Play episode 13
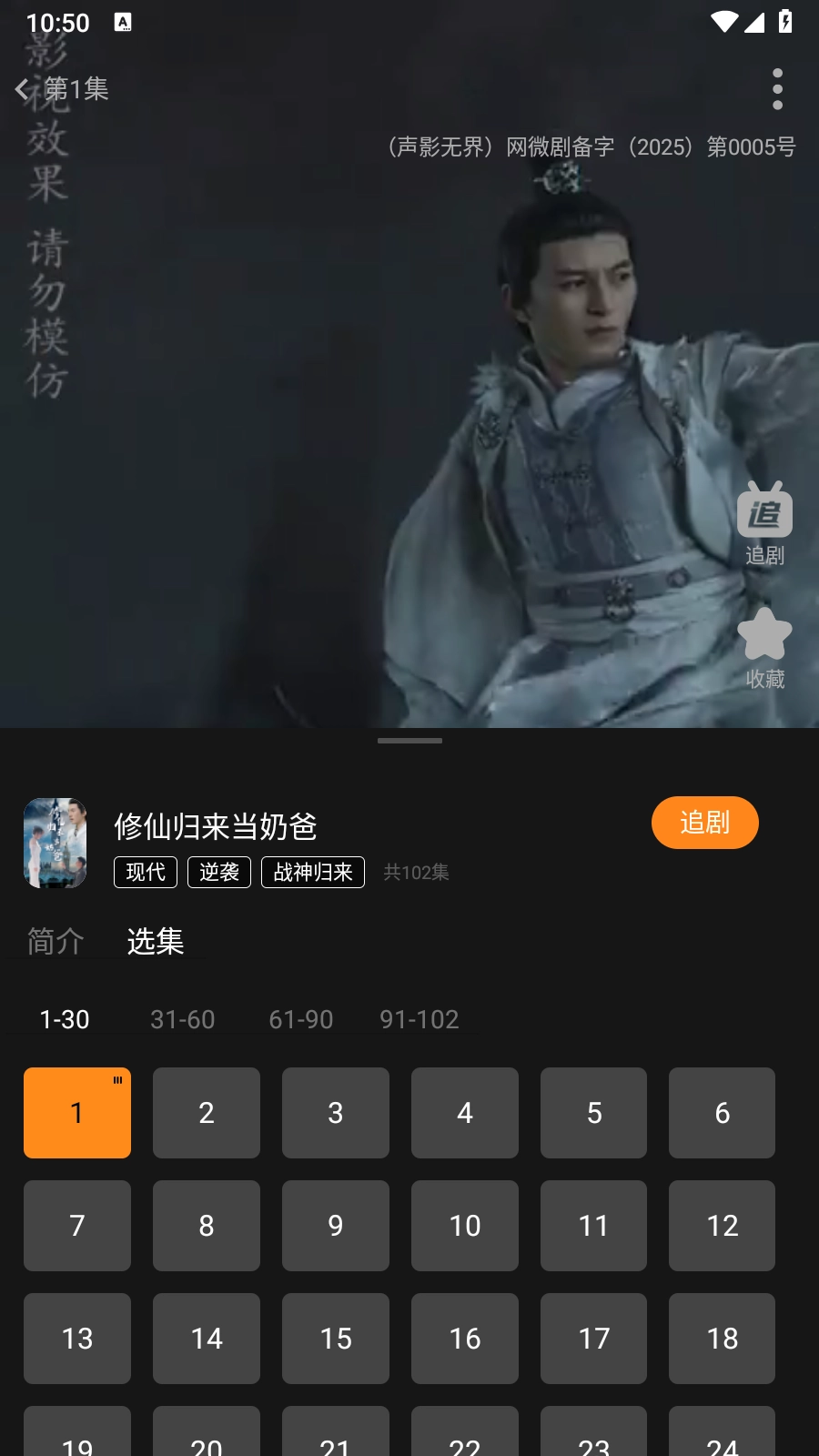This screenshot has height=1456, width=819. pos(77,1339)
